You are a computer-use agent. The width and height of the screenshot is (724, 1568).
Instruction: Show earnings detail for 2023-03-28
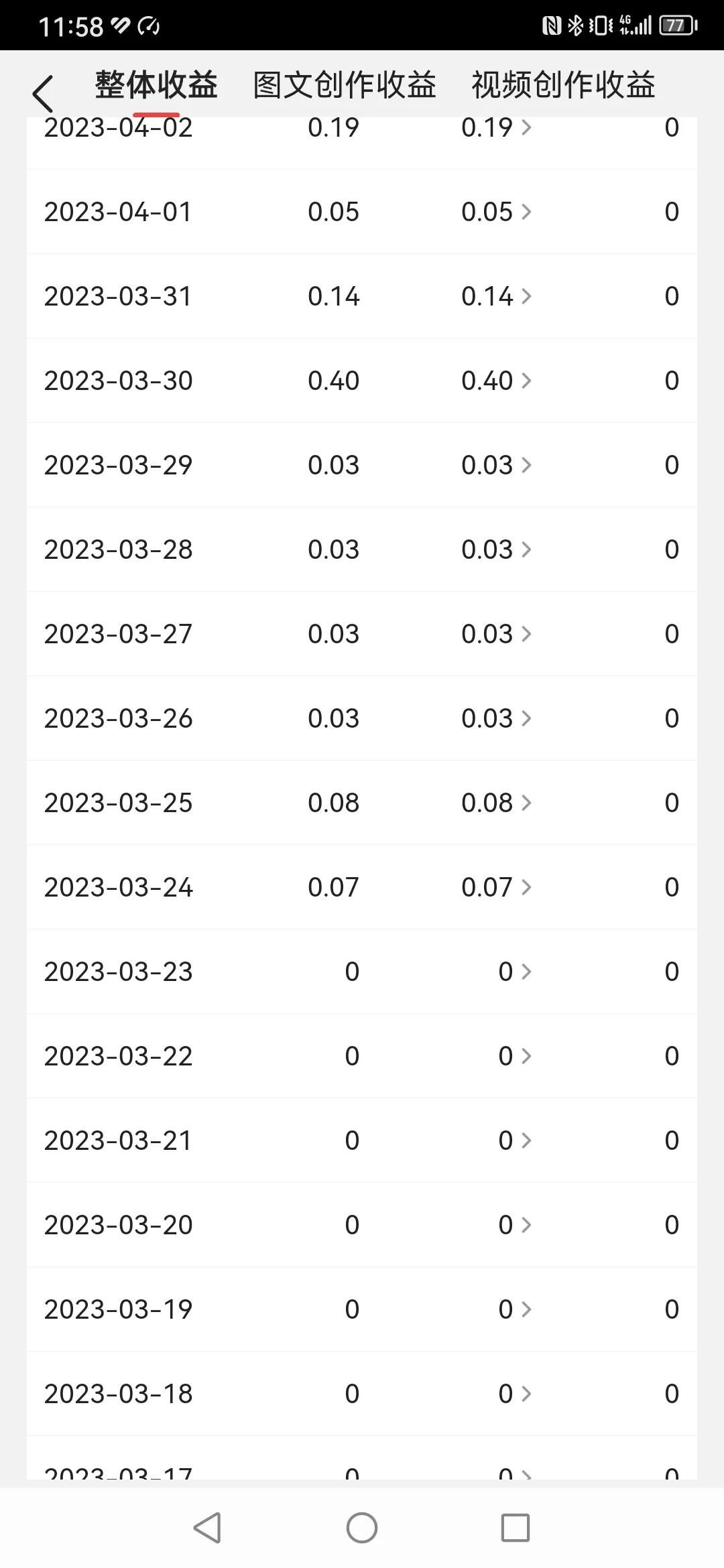pos(496,549)
